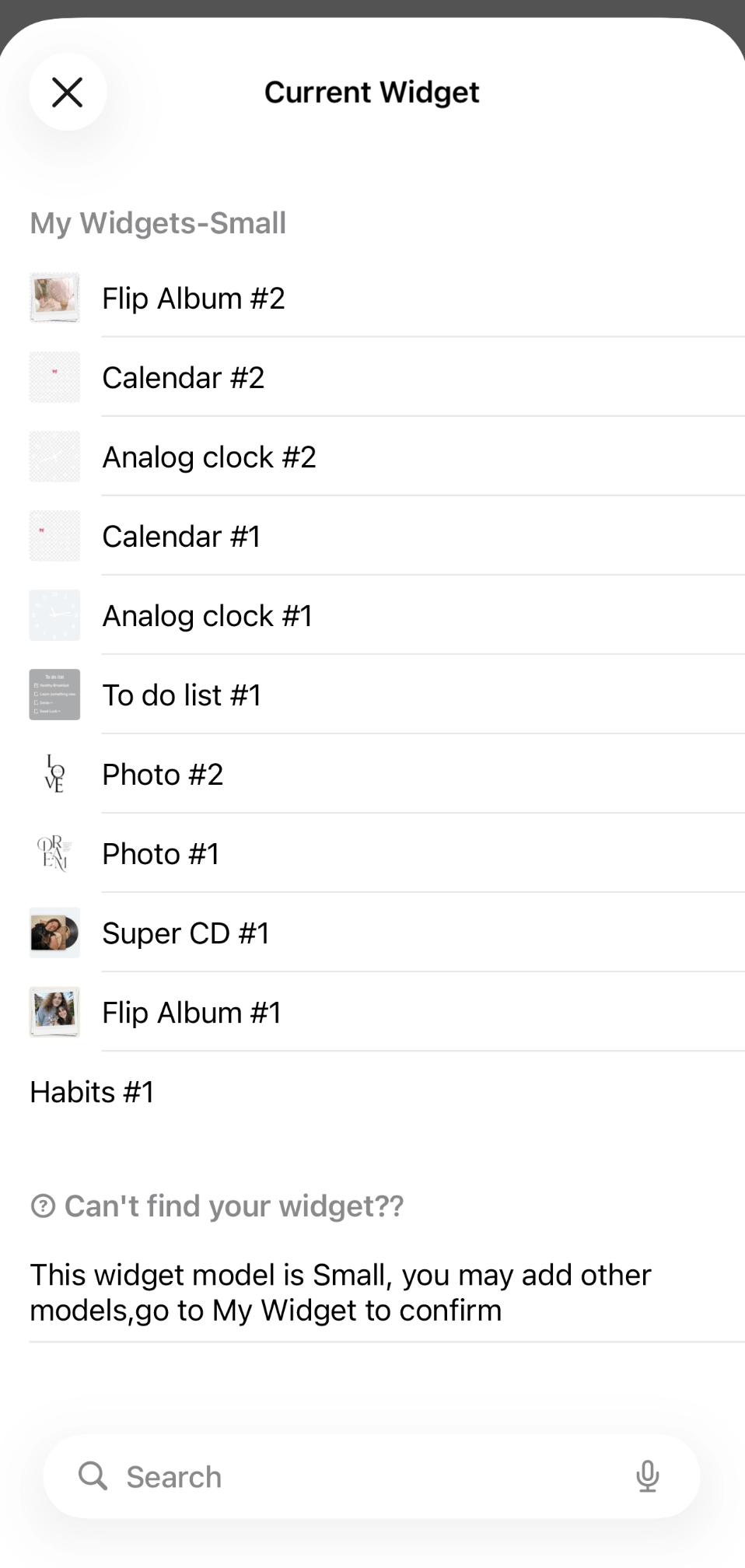Close the Current Widget sheet

click(68, 92)
